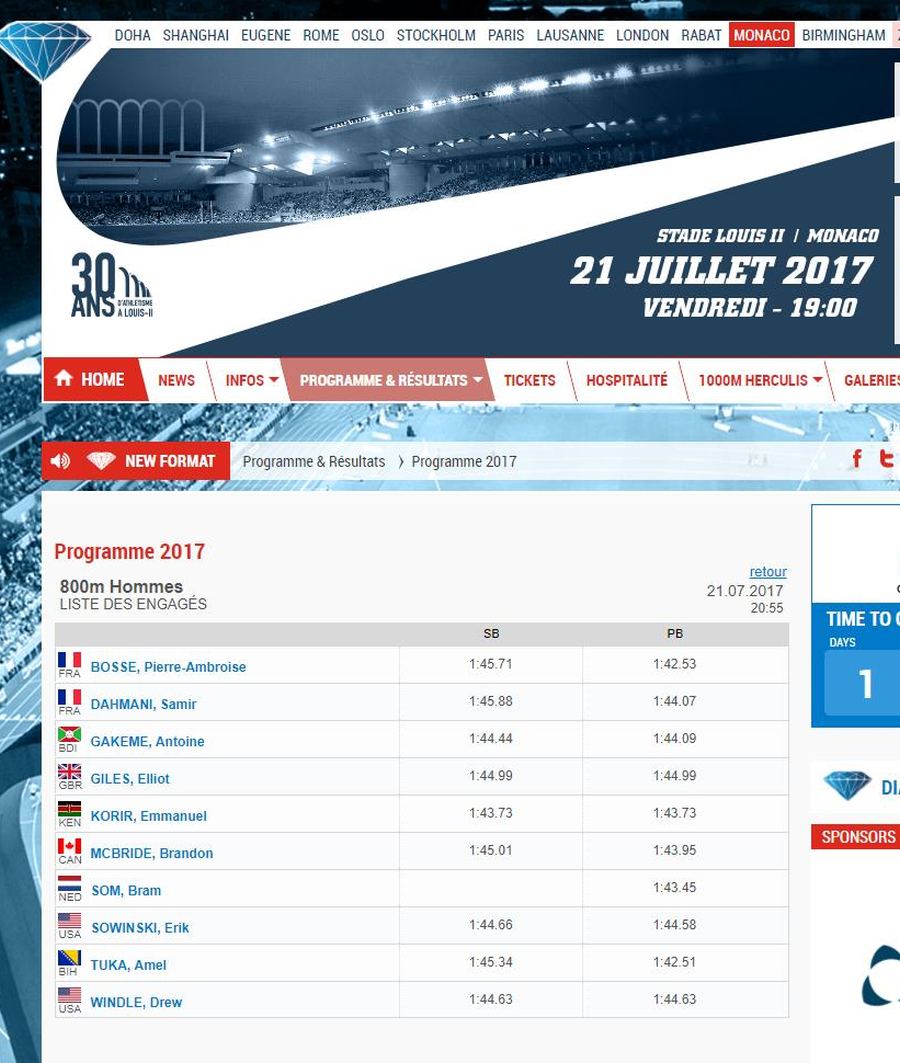Expand the 1000M HERCULIS menu

759,380
